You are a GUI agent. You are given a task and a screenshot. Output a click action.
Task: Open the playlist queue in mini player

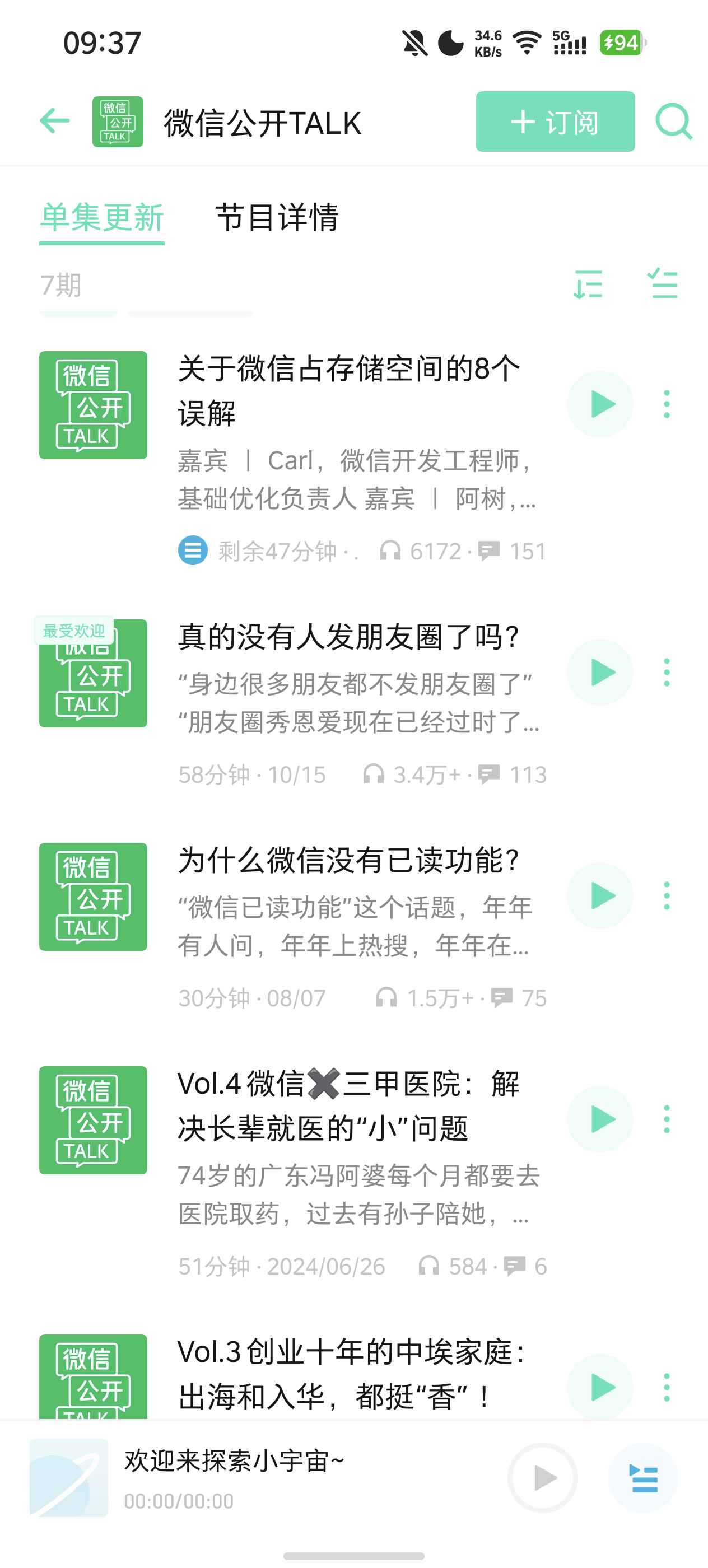click(x=644, y=1478)
